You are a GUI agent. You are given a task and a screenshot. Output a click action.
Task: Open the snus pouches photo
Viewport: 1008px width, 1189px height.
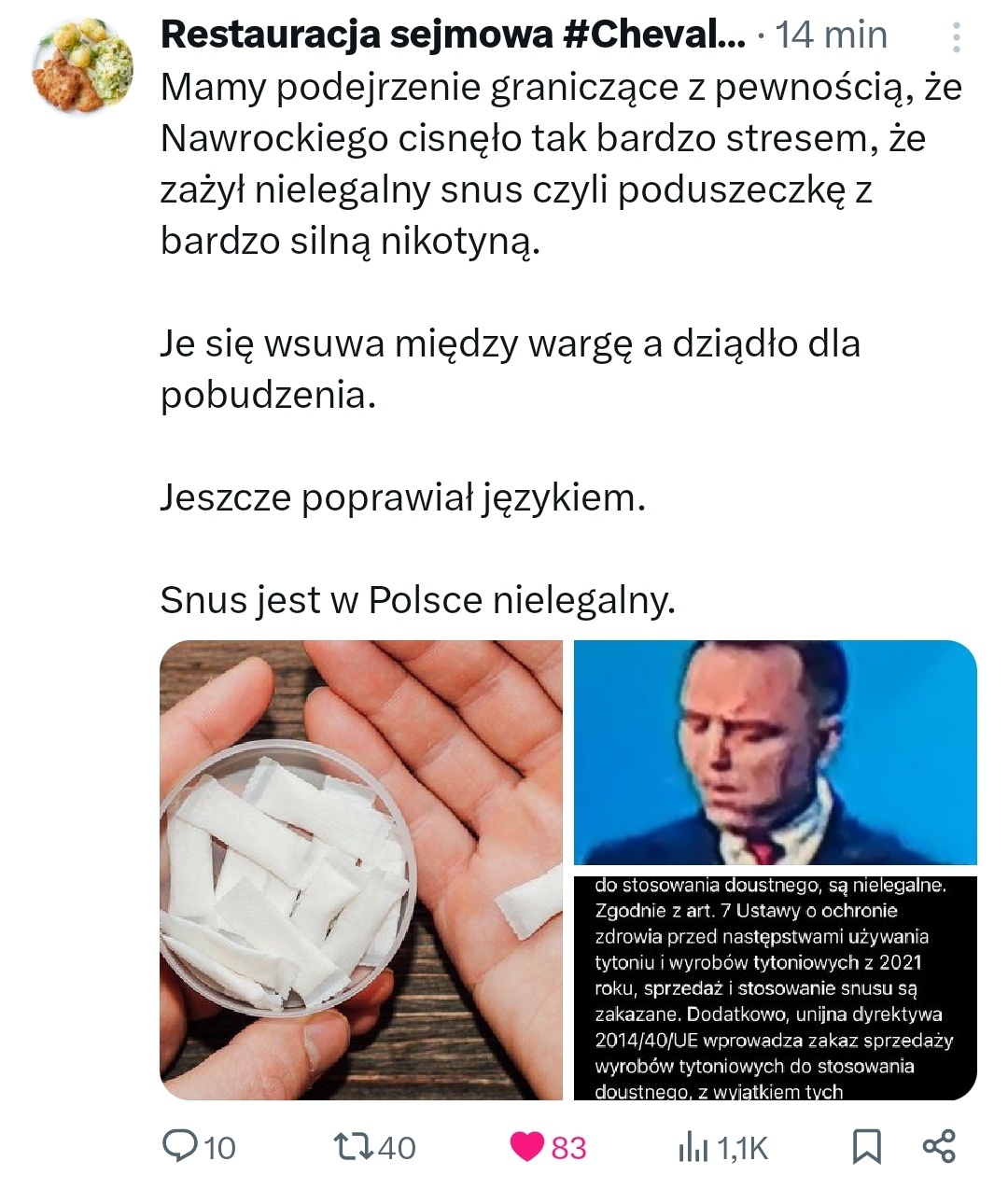coord(361,870)
